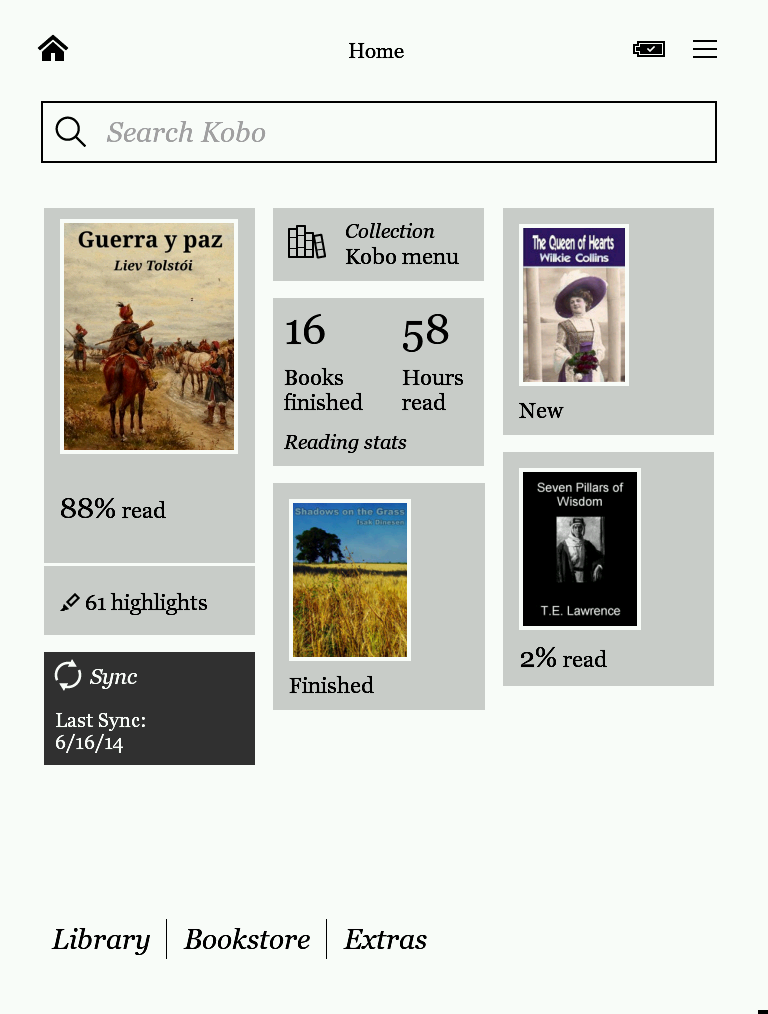Open the Extras section

click(385, 939)
